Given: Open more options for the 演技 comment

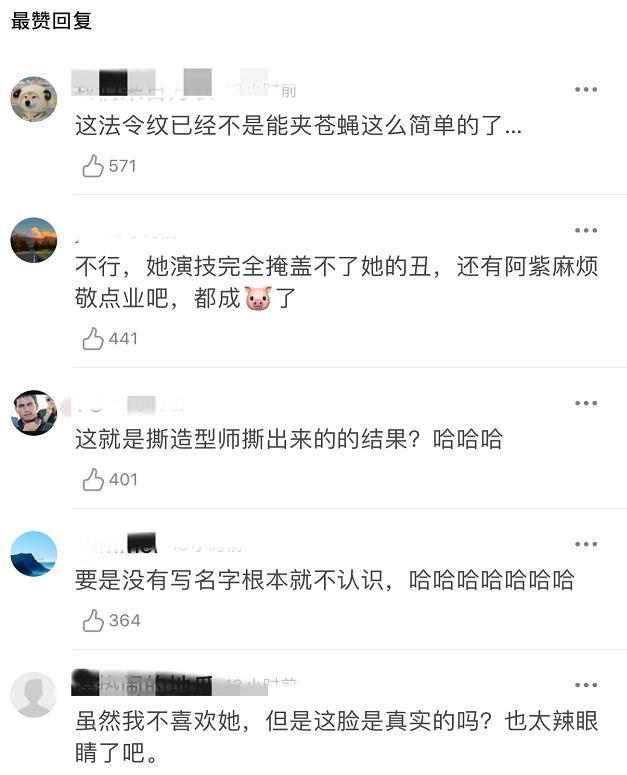Looking at the screenshot, I should [x=586, y=230].
